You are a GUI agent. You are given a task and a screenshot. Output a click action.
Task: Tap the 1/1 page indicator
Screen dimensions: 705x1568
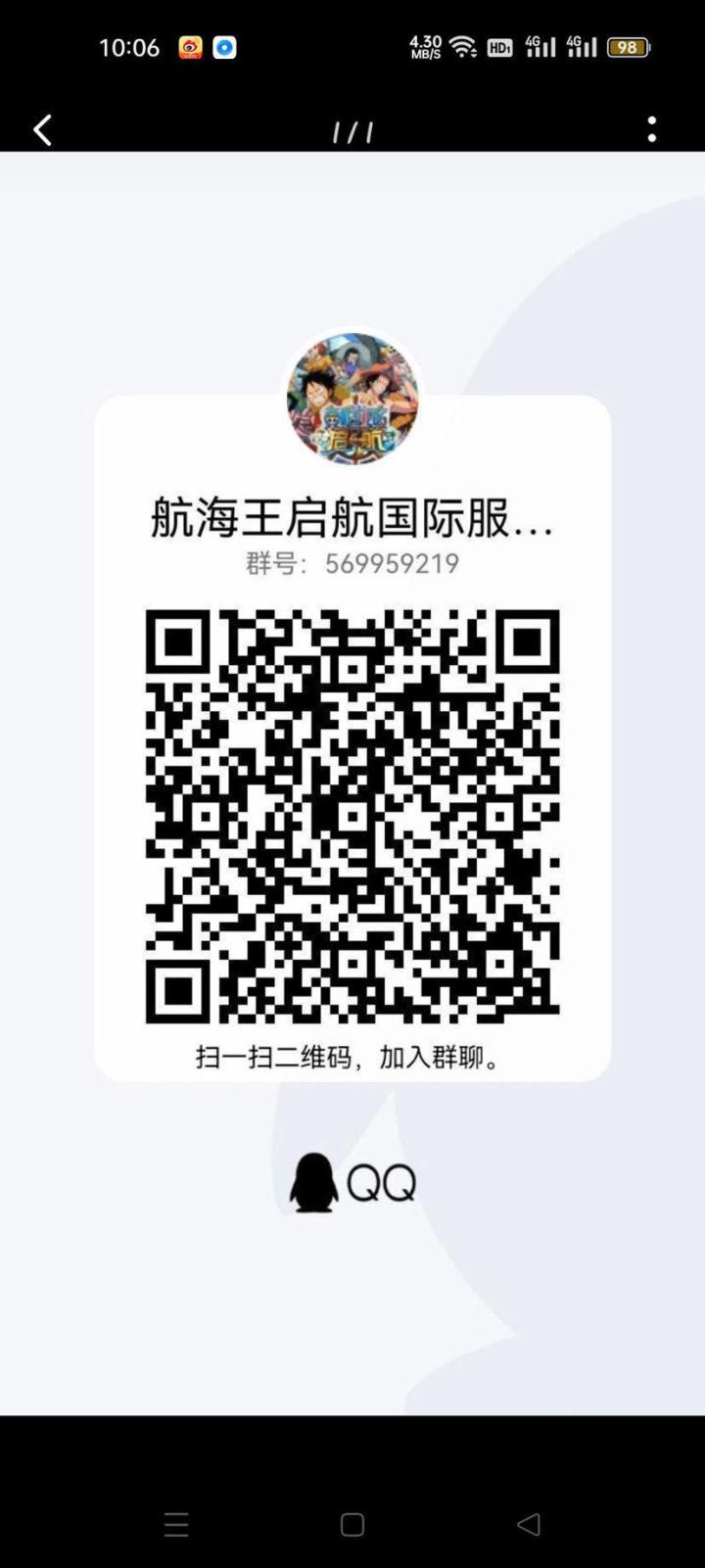click(x=352, y=128)
